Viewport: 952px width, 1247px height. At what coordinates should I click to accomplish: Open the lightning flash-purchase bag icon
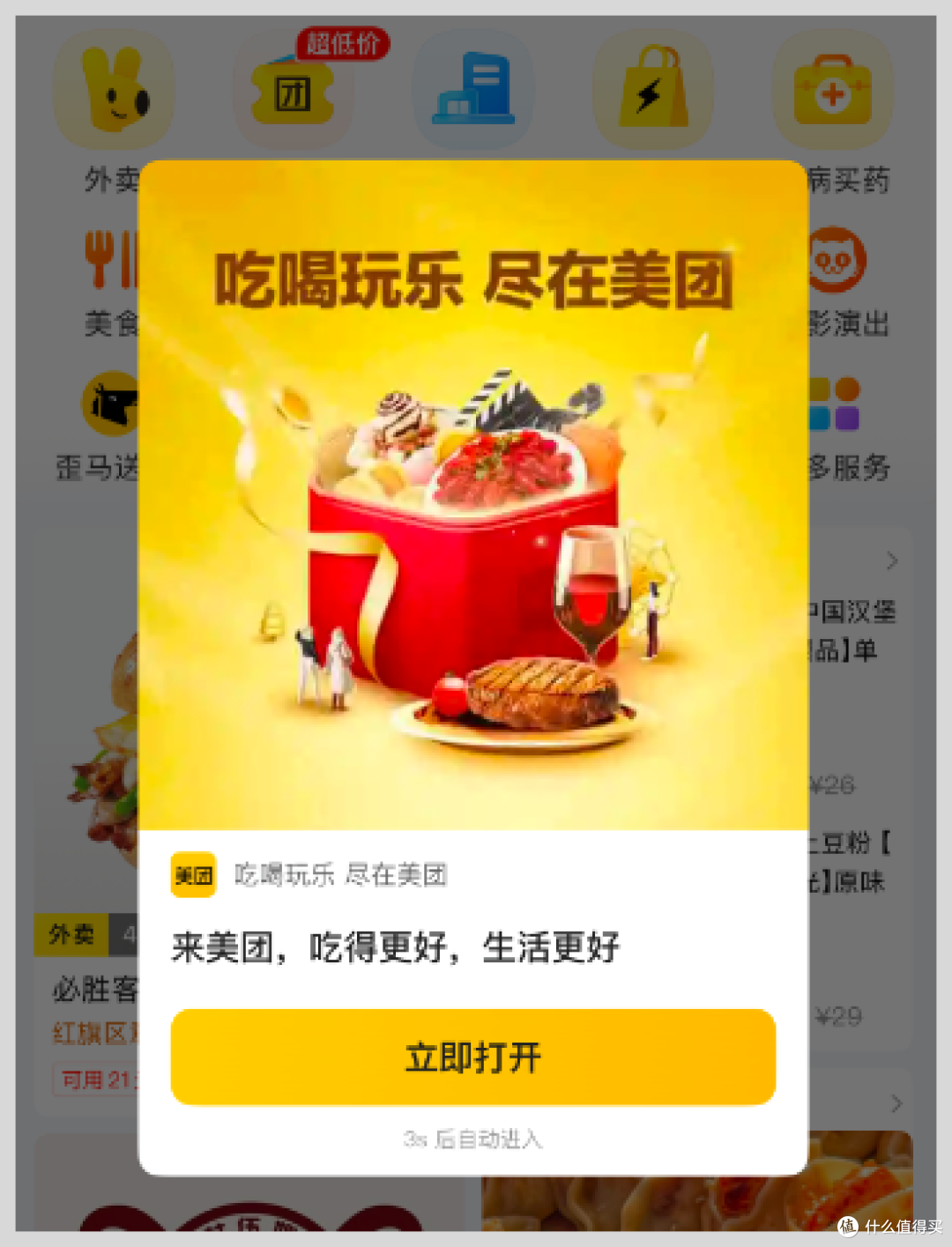[x=652, y=88]
